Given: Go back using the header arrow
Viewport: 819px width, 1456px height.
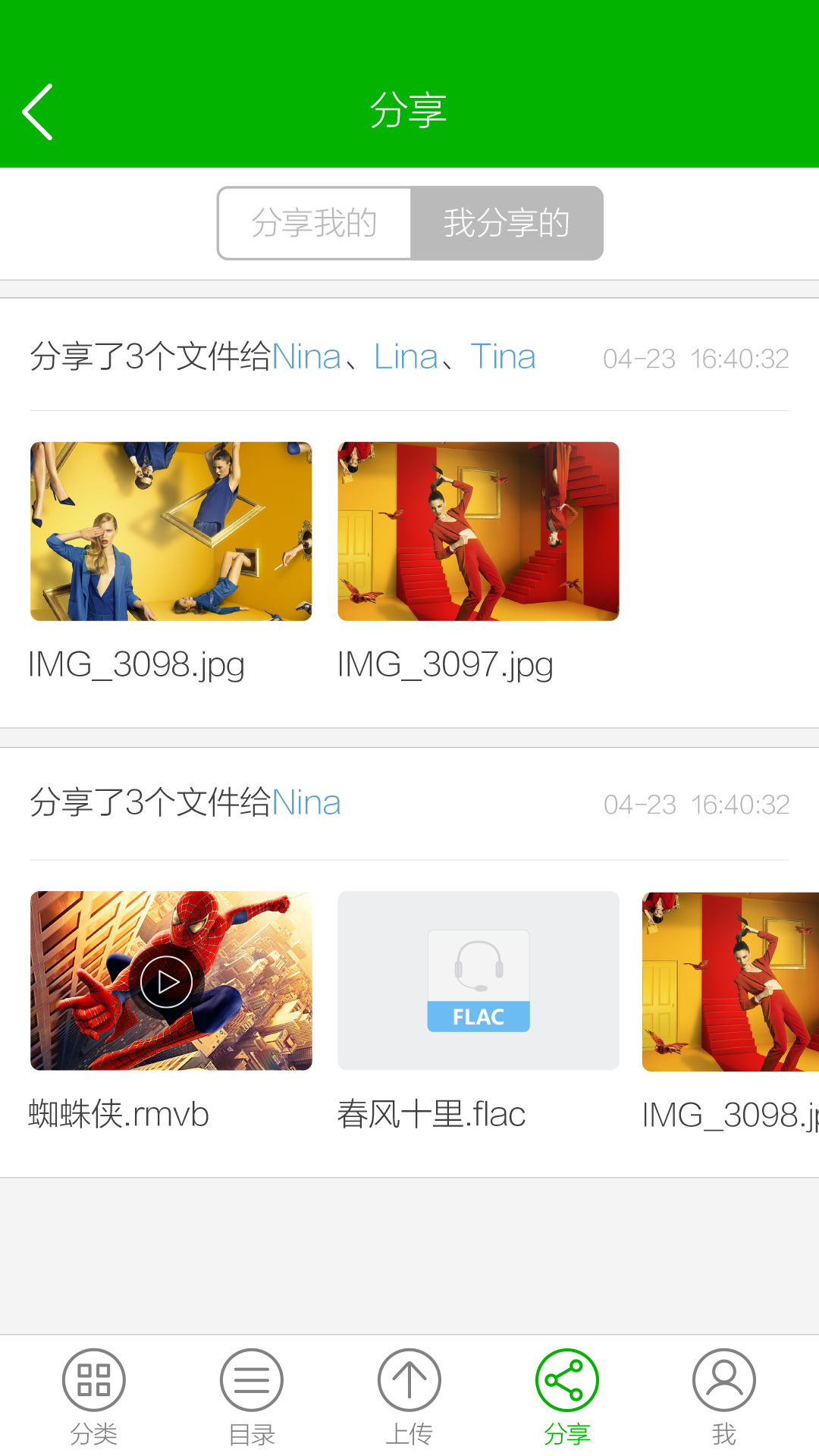Looking at the screenshot, I should coord(38,112).
